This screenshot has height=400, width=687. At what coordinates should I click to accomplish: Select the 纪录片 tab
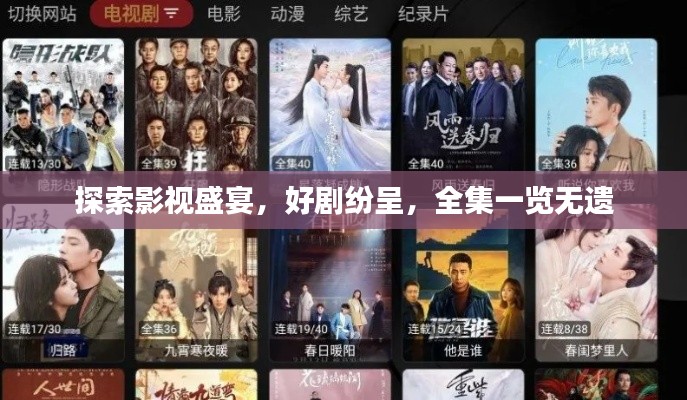point(422,14)
